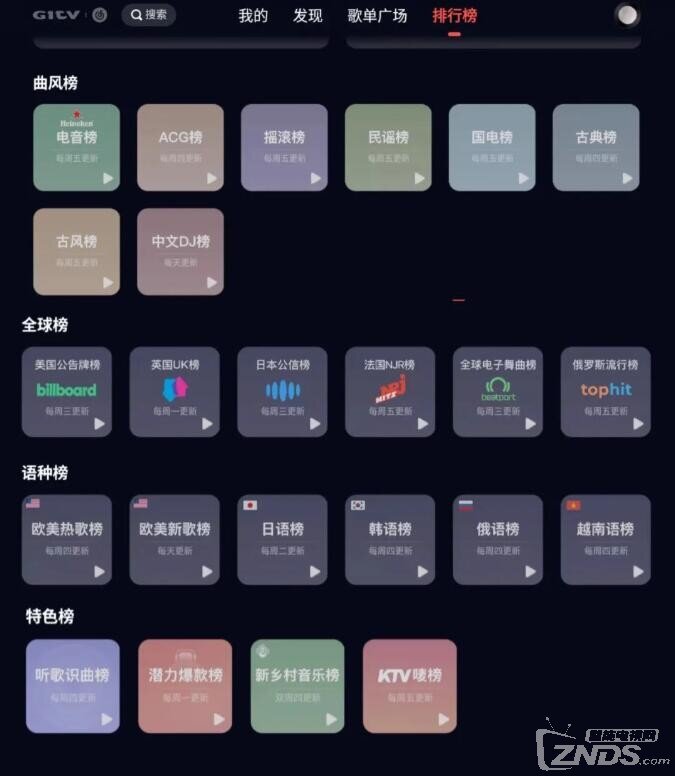Open the 俄罗斯流行榜 tophit card
Image resolution: width=675 pixels, height=776 pixels.
click(606, 392)
